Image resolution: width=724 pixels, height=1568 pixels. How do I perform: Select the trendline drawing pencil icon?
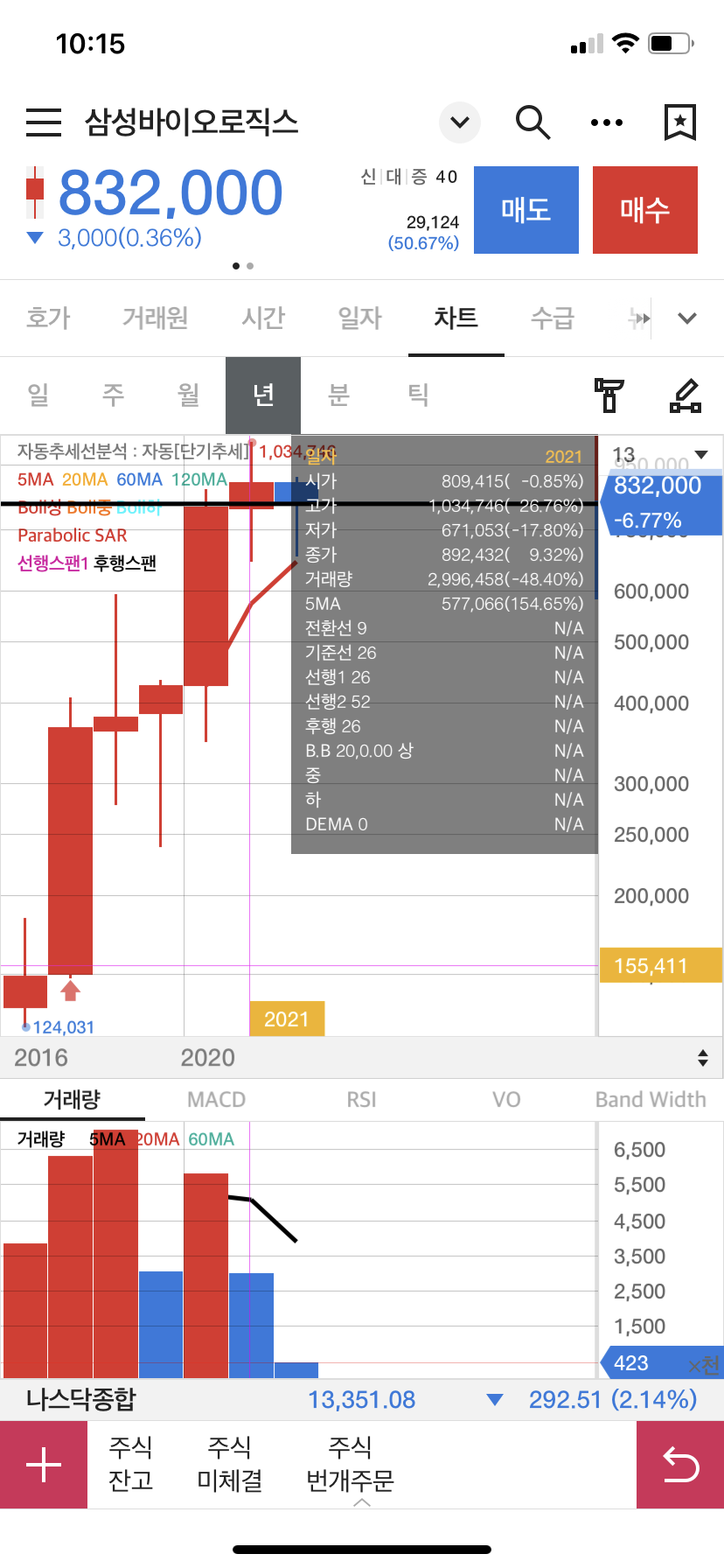pos(686,395)
